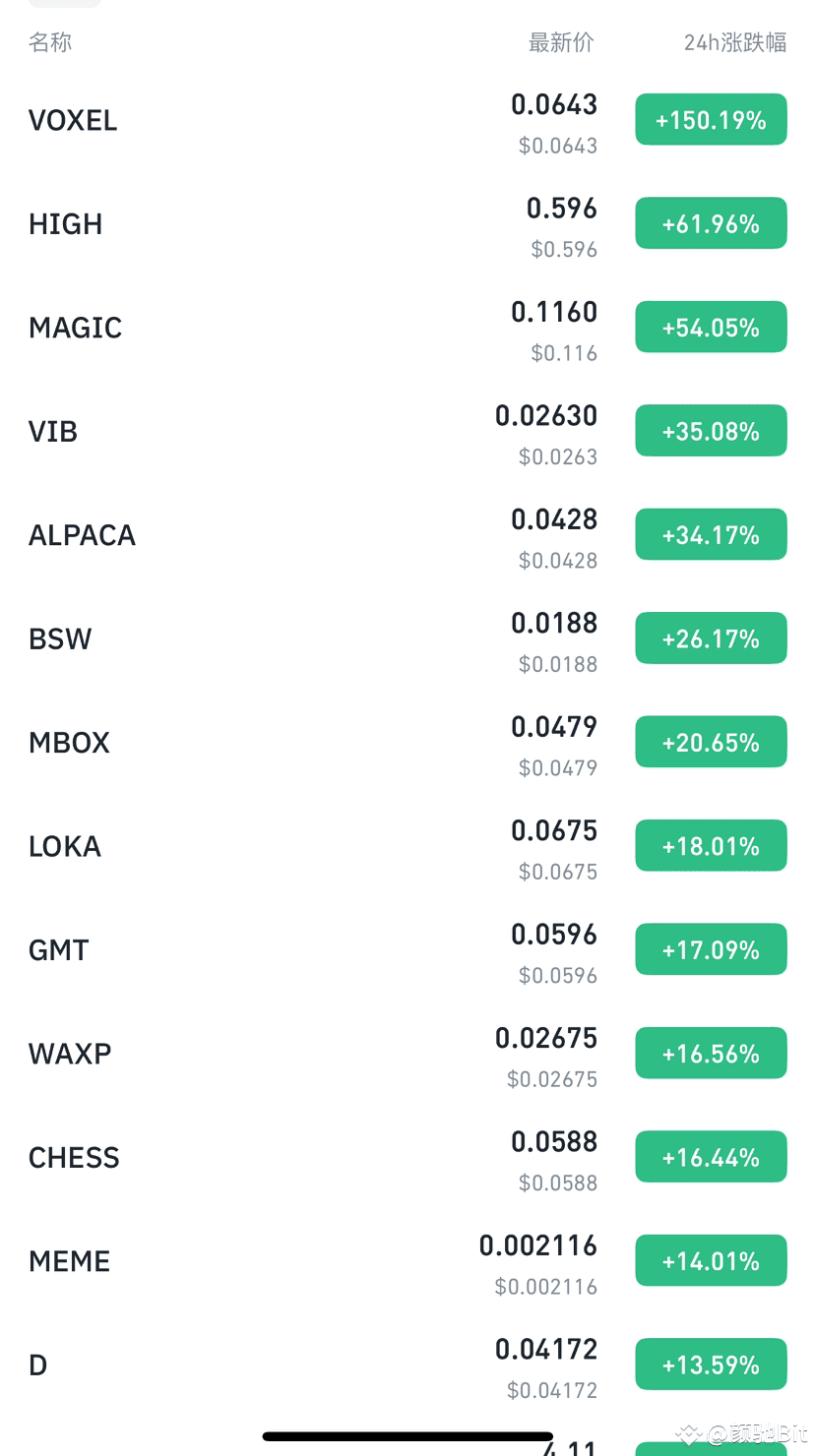Select the MAGIC coin row
Screen dimensions: 815x1456
click(x=407, y=328)
